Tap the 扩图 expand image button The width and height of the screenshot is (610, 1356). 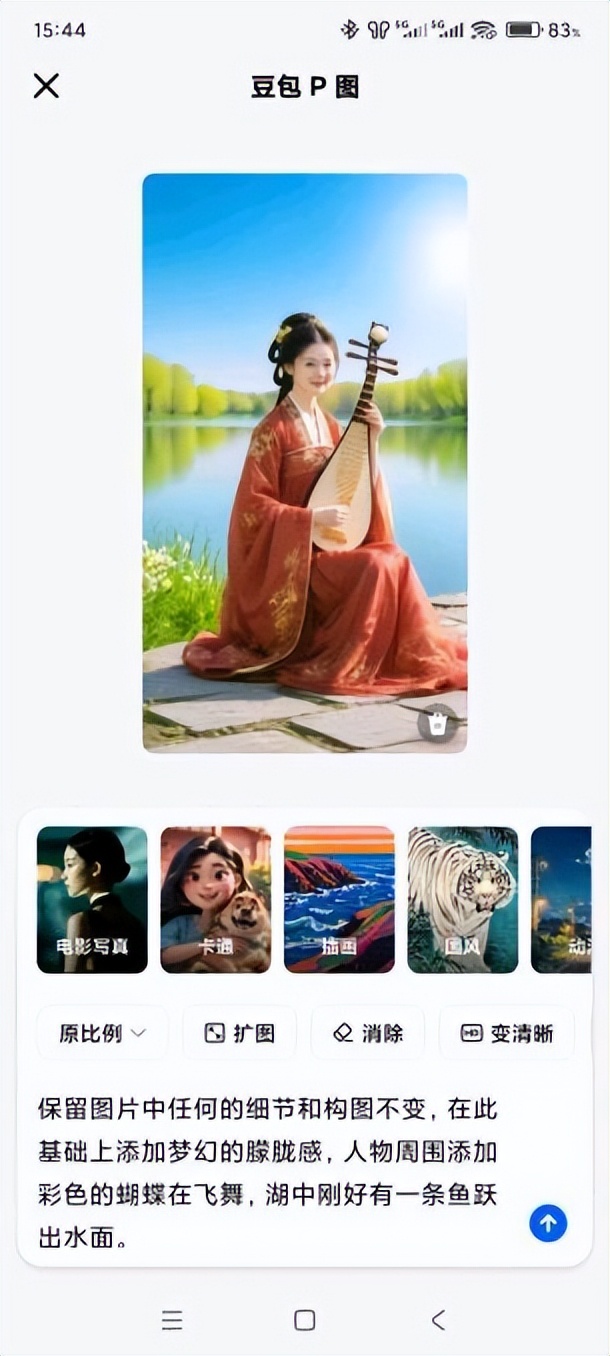pos(239,1033)
